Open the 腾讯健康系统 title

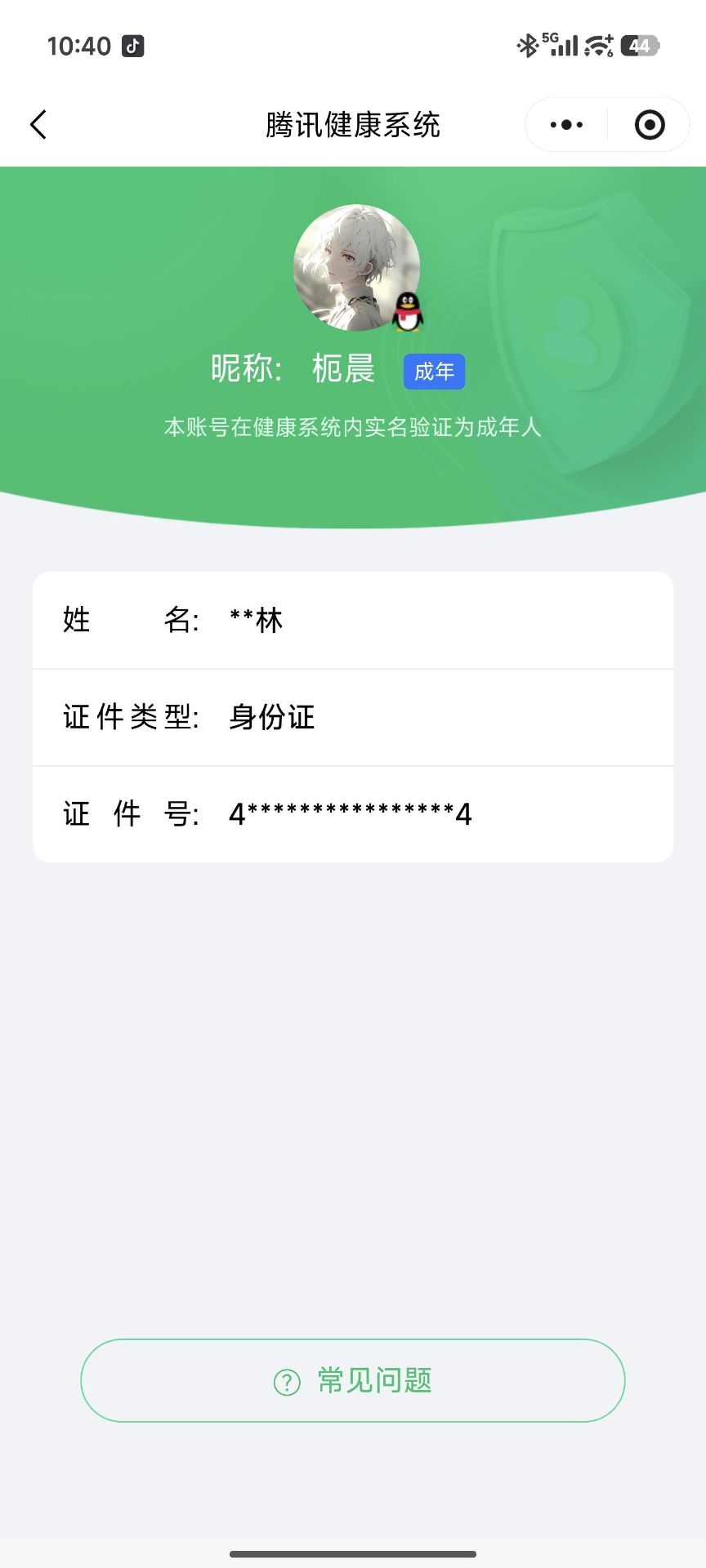(x=353, y=124)
